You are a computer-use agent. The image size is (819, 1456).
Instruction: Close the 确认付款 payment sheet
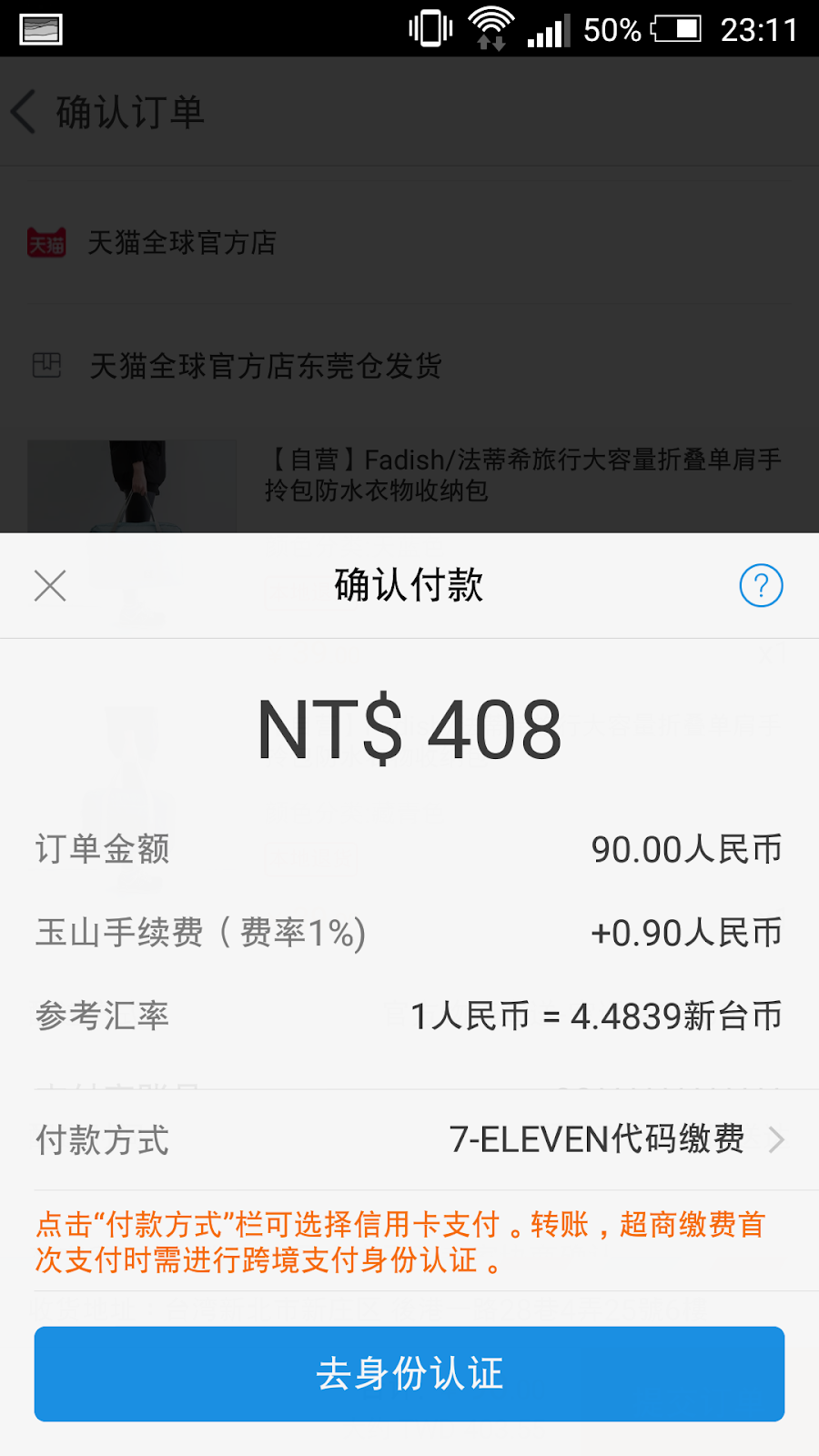[x=50, y=586]
